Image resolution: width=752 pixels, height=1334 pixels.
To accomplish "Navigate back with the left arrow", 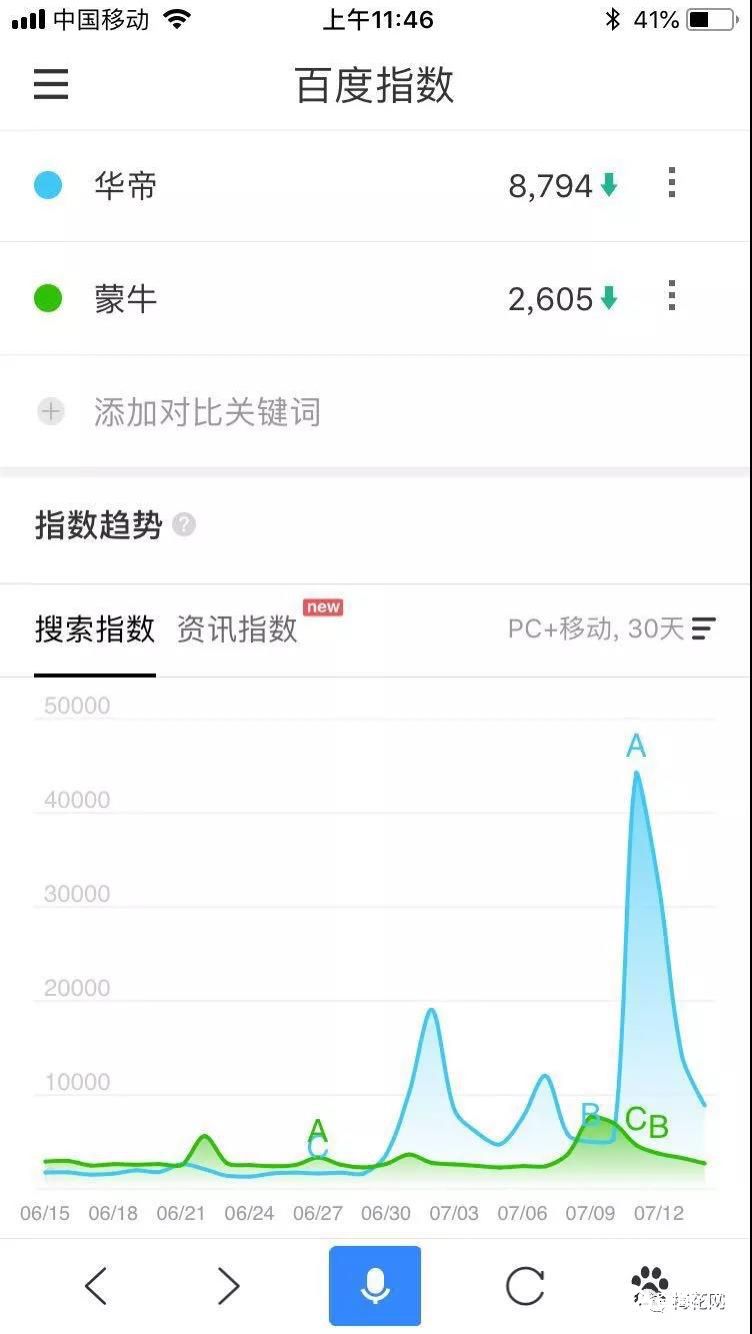I will pyautogui.click(x=96, y=1286).
